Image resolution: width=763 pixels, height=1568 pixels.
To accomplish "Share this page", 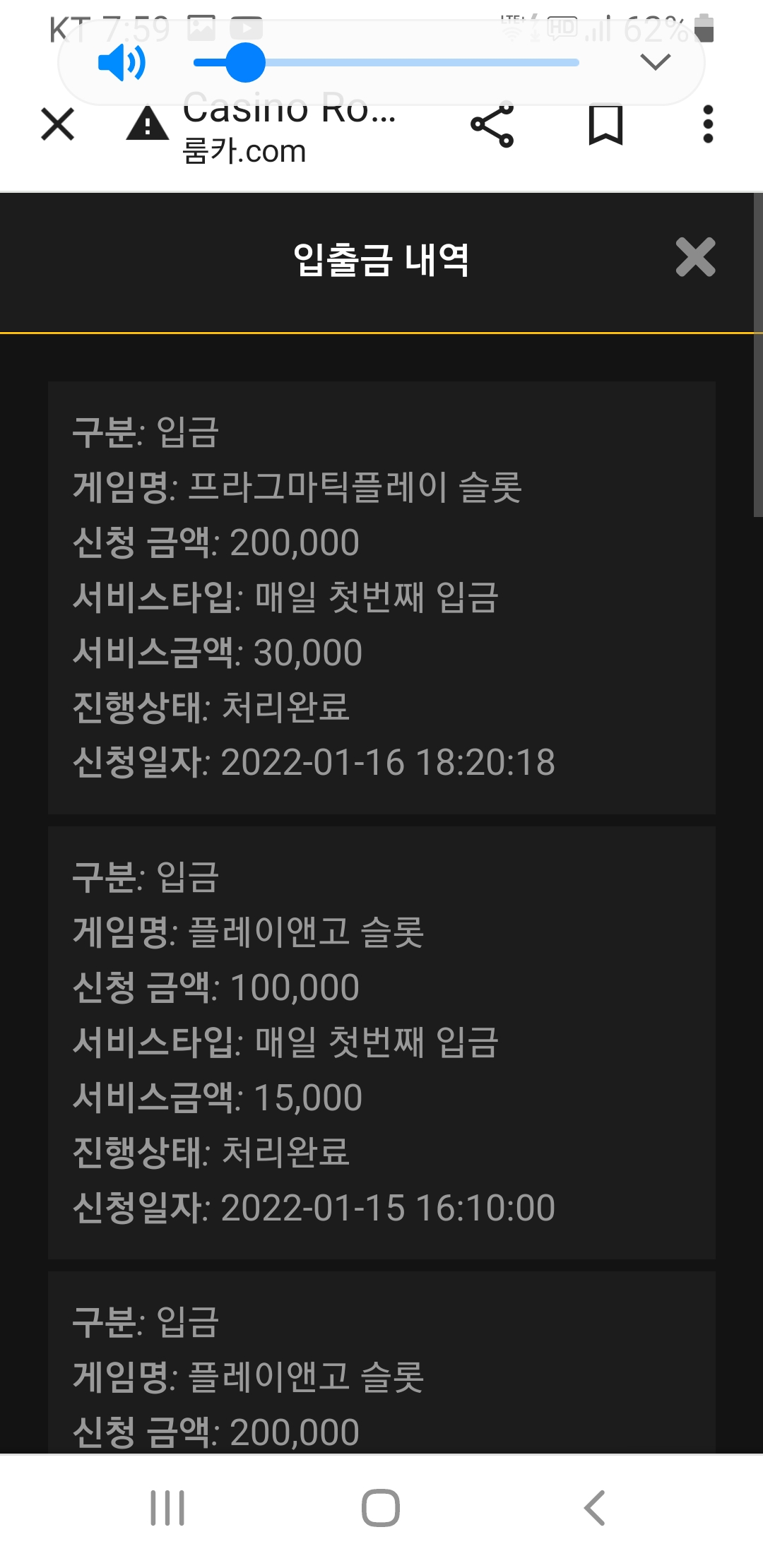I will [x=492, y=125].
